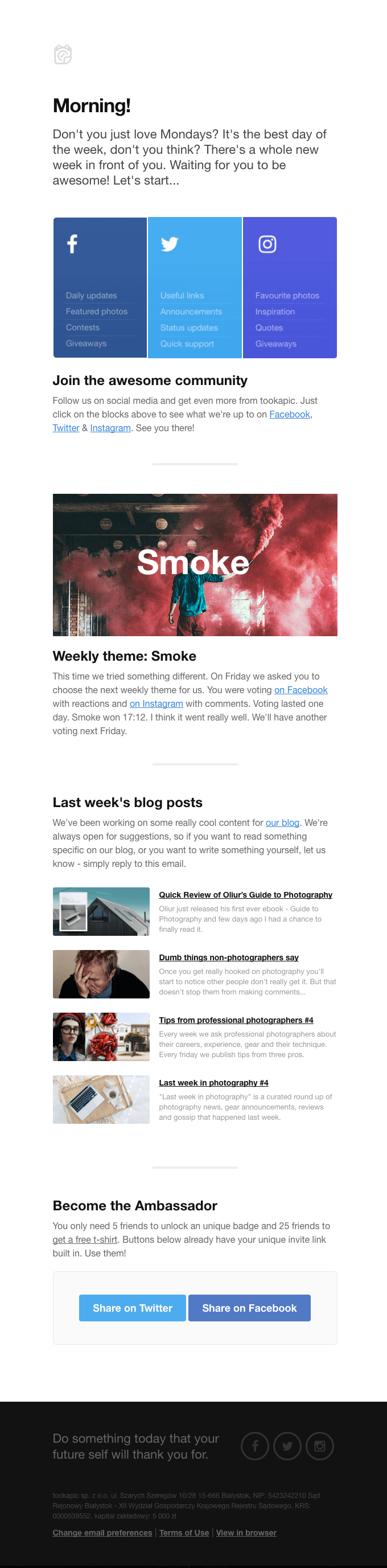The image size is (387, 1568).
Task: Open the footer Instagram circle icon
Action: coord(319,1446)
